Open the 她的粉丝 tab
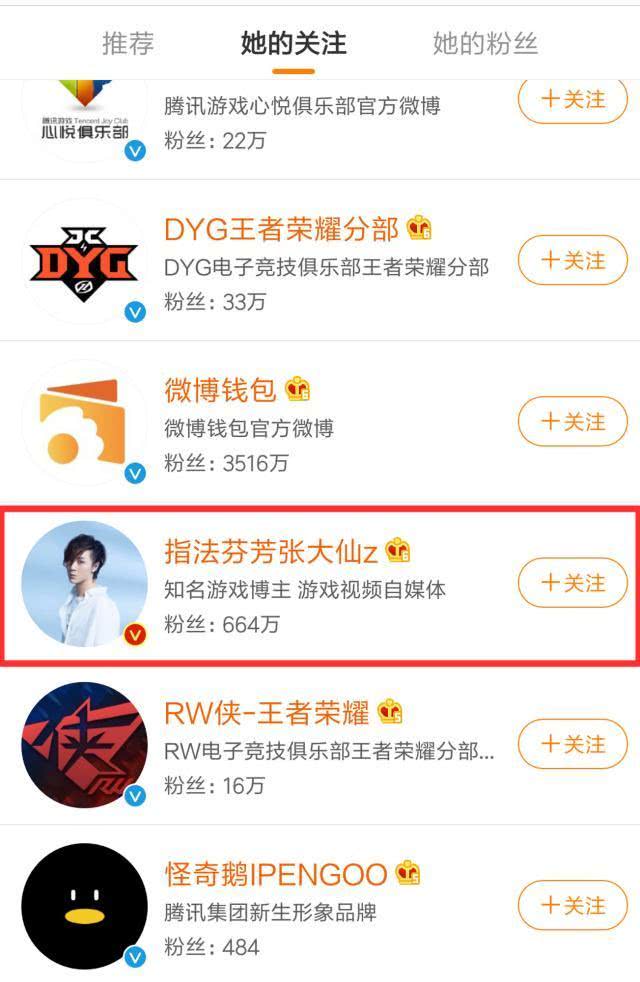 485,43
